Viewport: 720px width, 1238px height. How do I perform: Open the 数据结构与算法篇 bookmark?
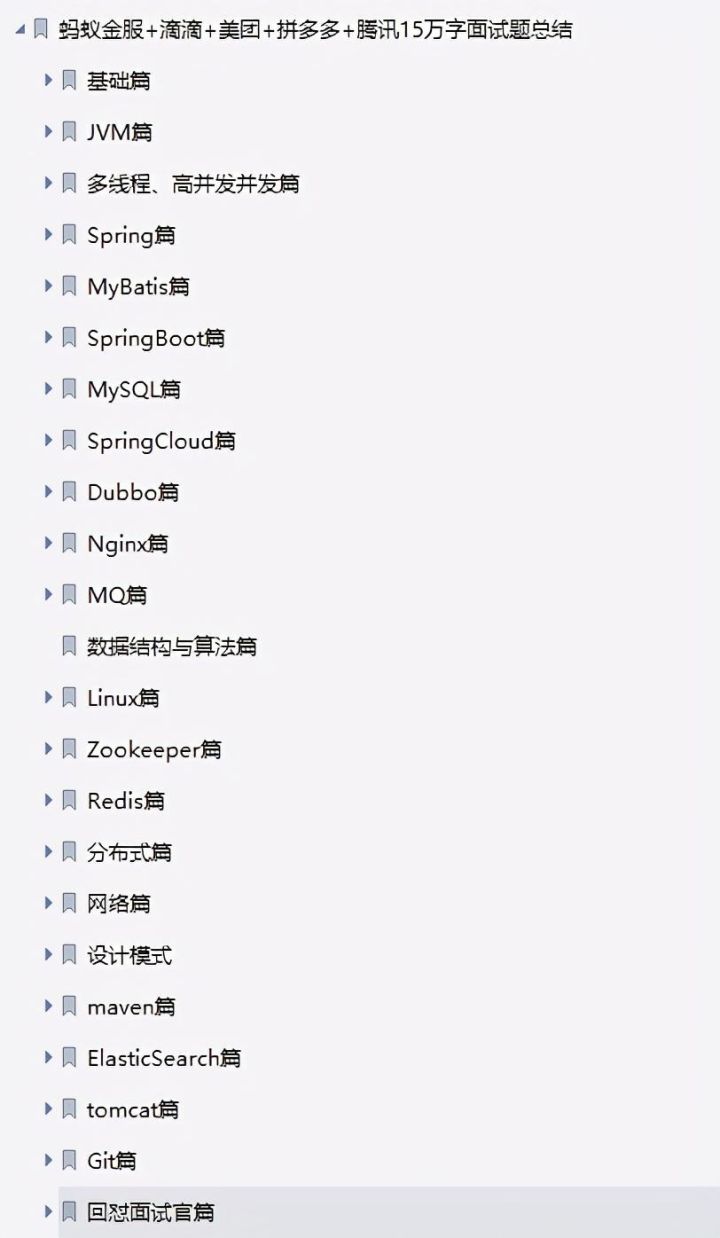pyautogui.click(x=171, y=647)
